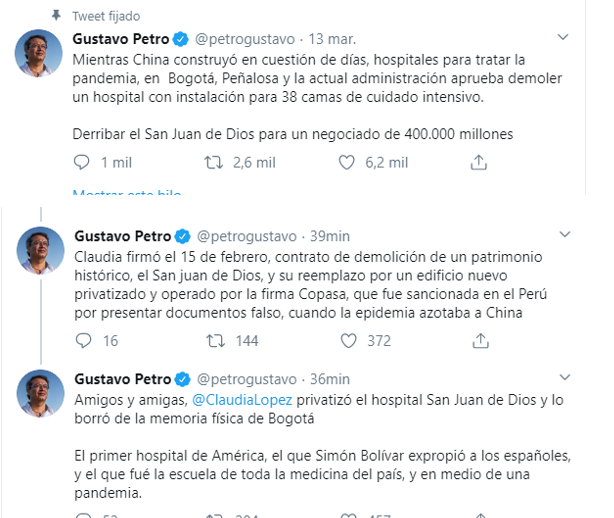The width and height of the screenshot is (614, 518).
Task: Reply to the tweet about China's hospitals
Action: pos(84,162)
